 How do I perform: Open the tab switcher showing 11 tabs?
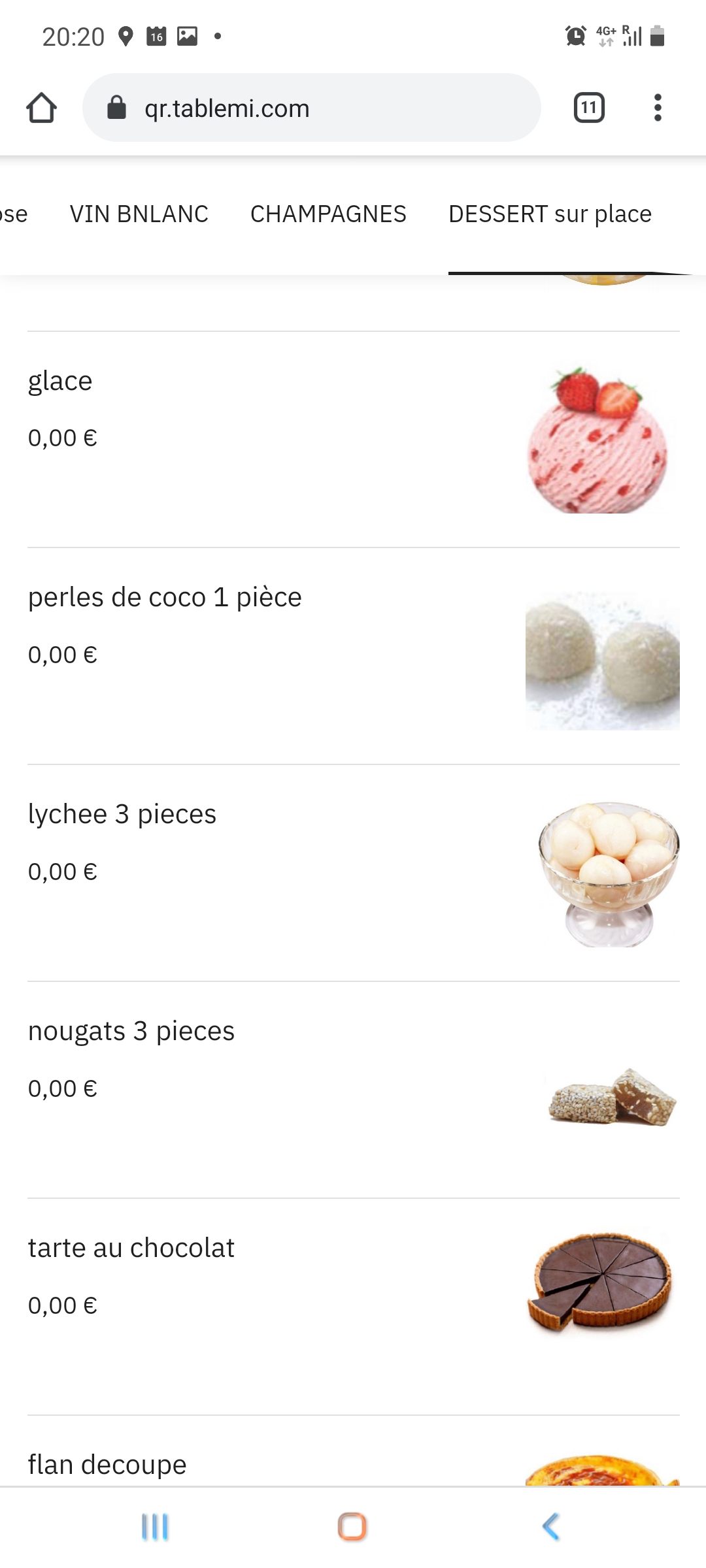588,108
